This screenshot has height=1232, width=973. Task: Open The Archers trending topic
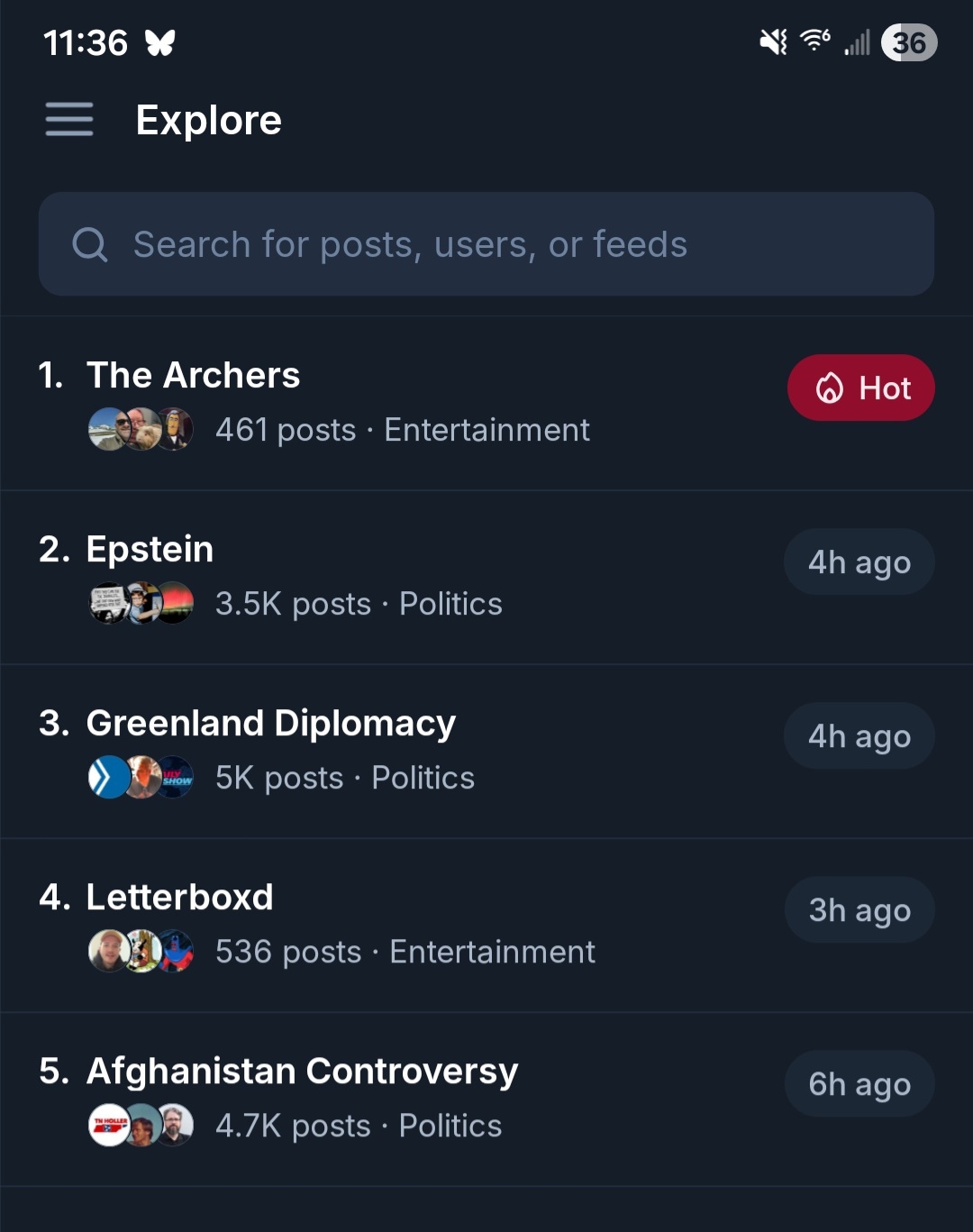point(193,376)
